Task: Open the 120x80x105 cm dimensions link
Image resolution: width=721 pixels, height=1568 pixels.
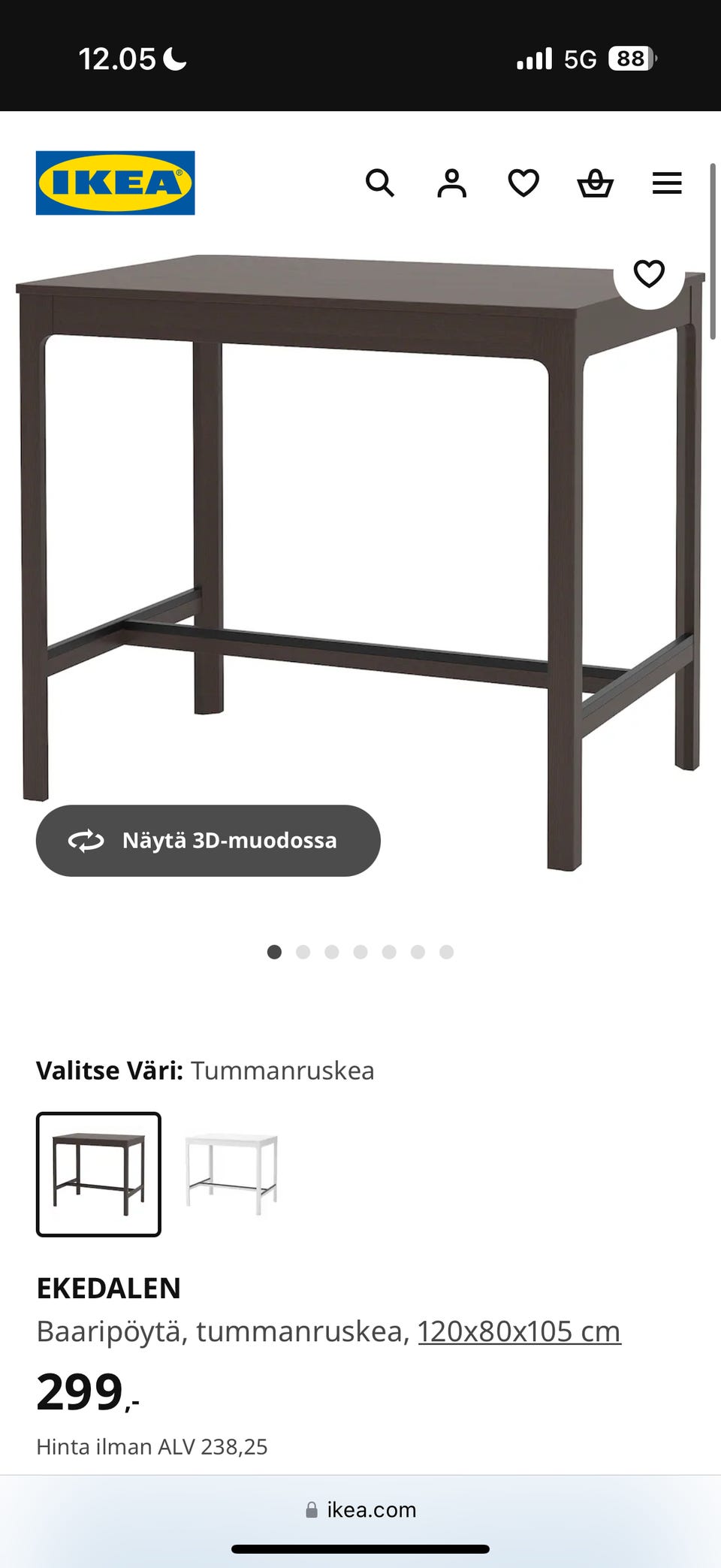Action: pyautogui.click(x=518, y=1330)
